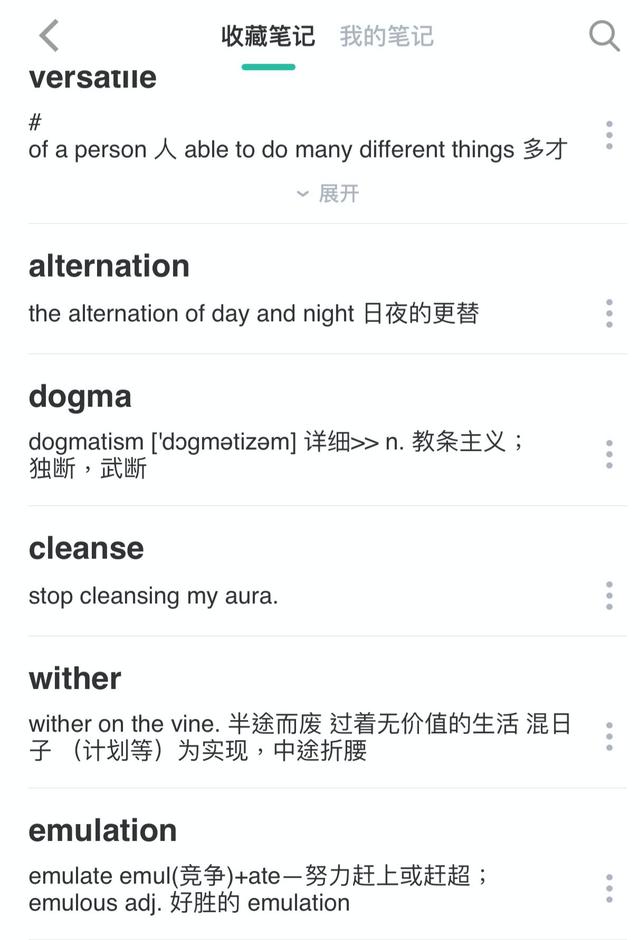
Task: Open the more options for versatile note
Action: [x=608, y=135]
